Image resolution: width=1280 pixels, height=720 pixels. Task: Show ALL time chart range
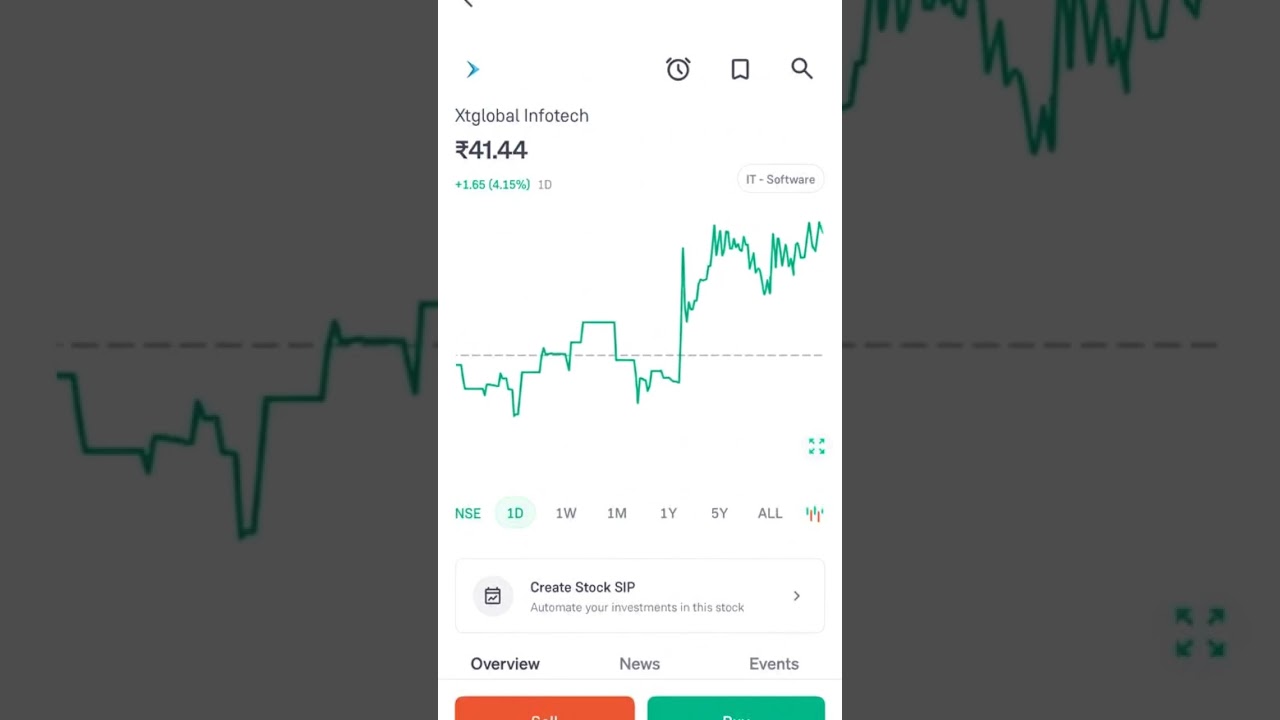click(x=770, y=513)
